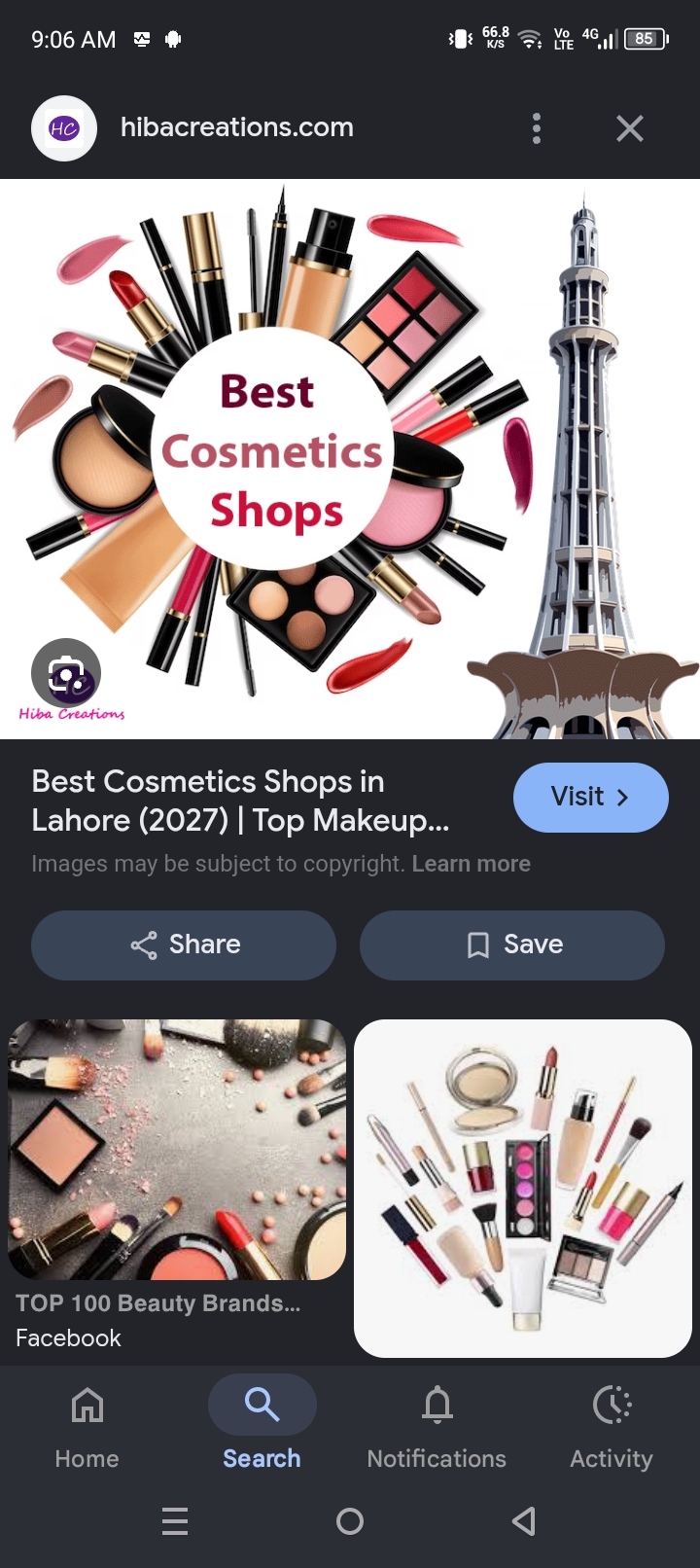Open the Activity tab
This screenshot has height=1568, width=700.
612,1424
